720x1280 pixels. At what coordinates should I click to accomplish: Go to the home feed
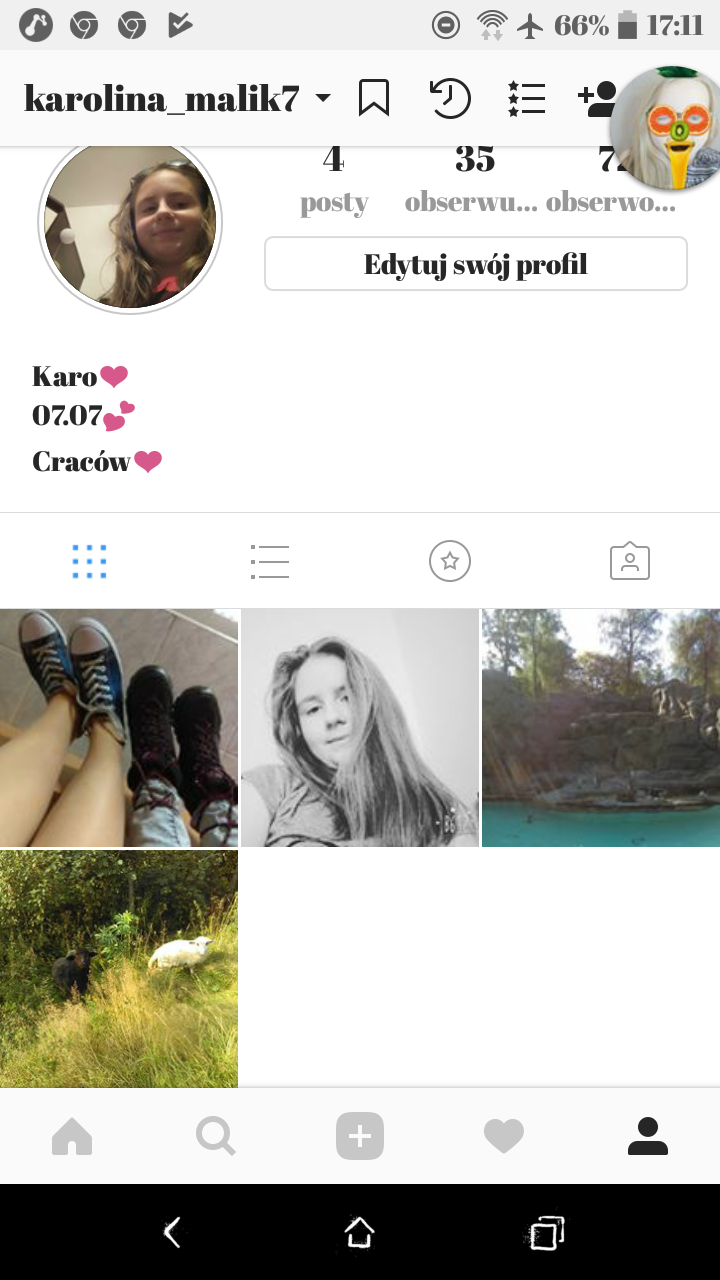(72, 1136)
